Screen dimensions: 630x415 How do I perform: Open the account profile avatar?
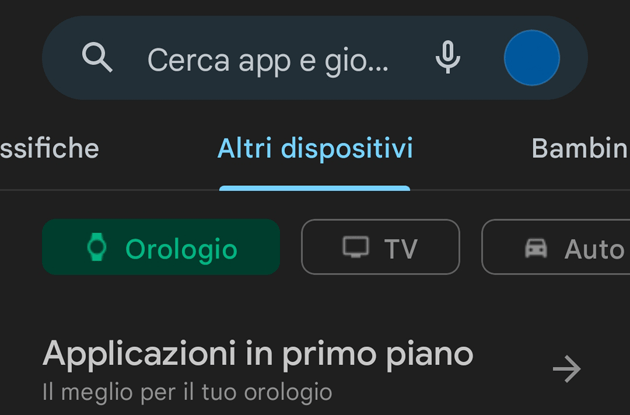(531, 58)
